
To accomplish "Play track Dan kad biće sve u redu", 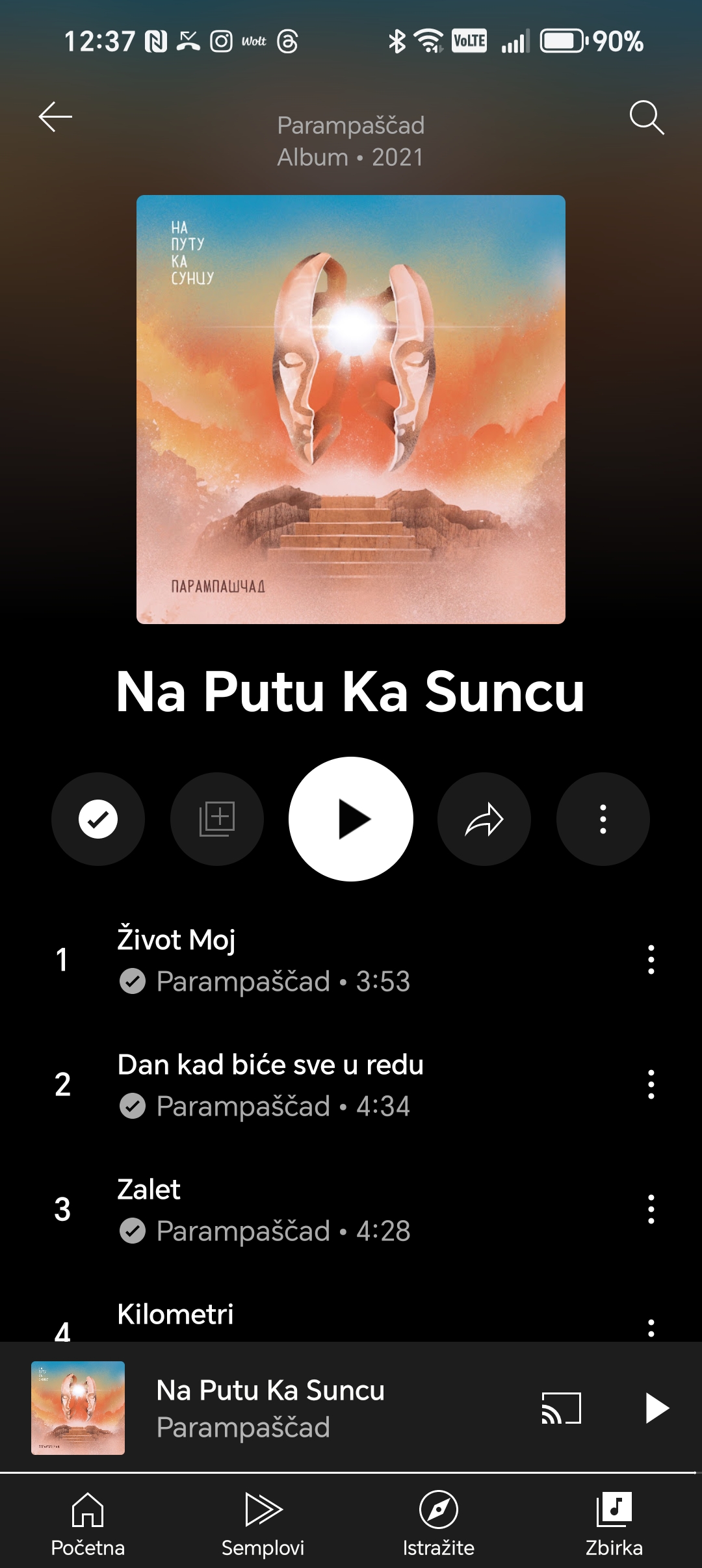I will click(x=325, y=1084).
